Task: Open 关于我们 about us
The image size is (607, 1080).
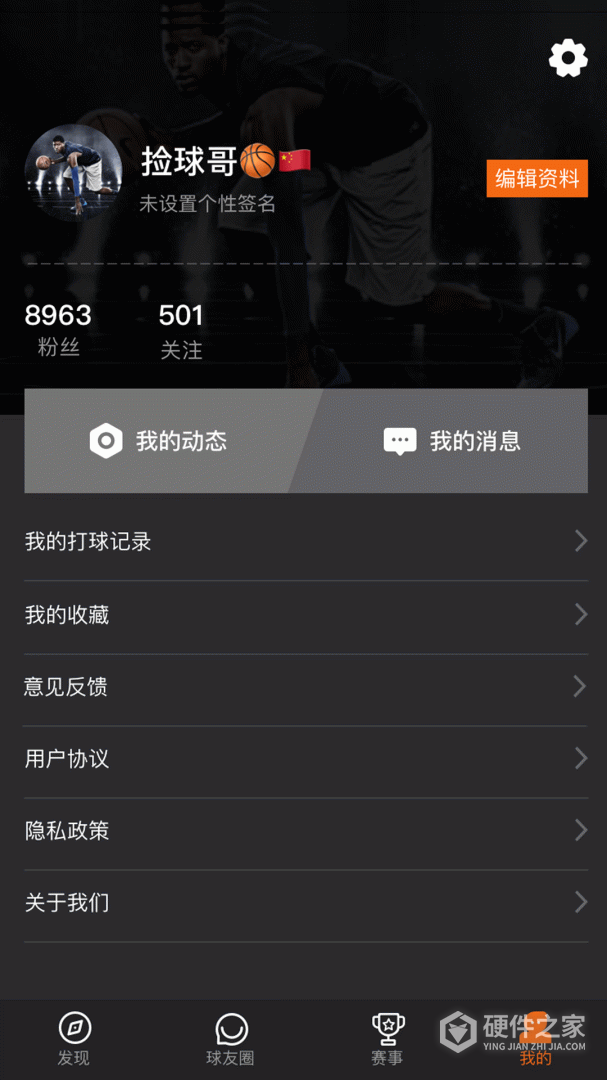Action: (x=305, y=903)
